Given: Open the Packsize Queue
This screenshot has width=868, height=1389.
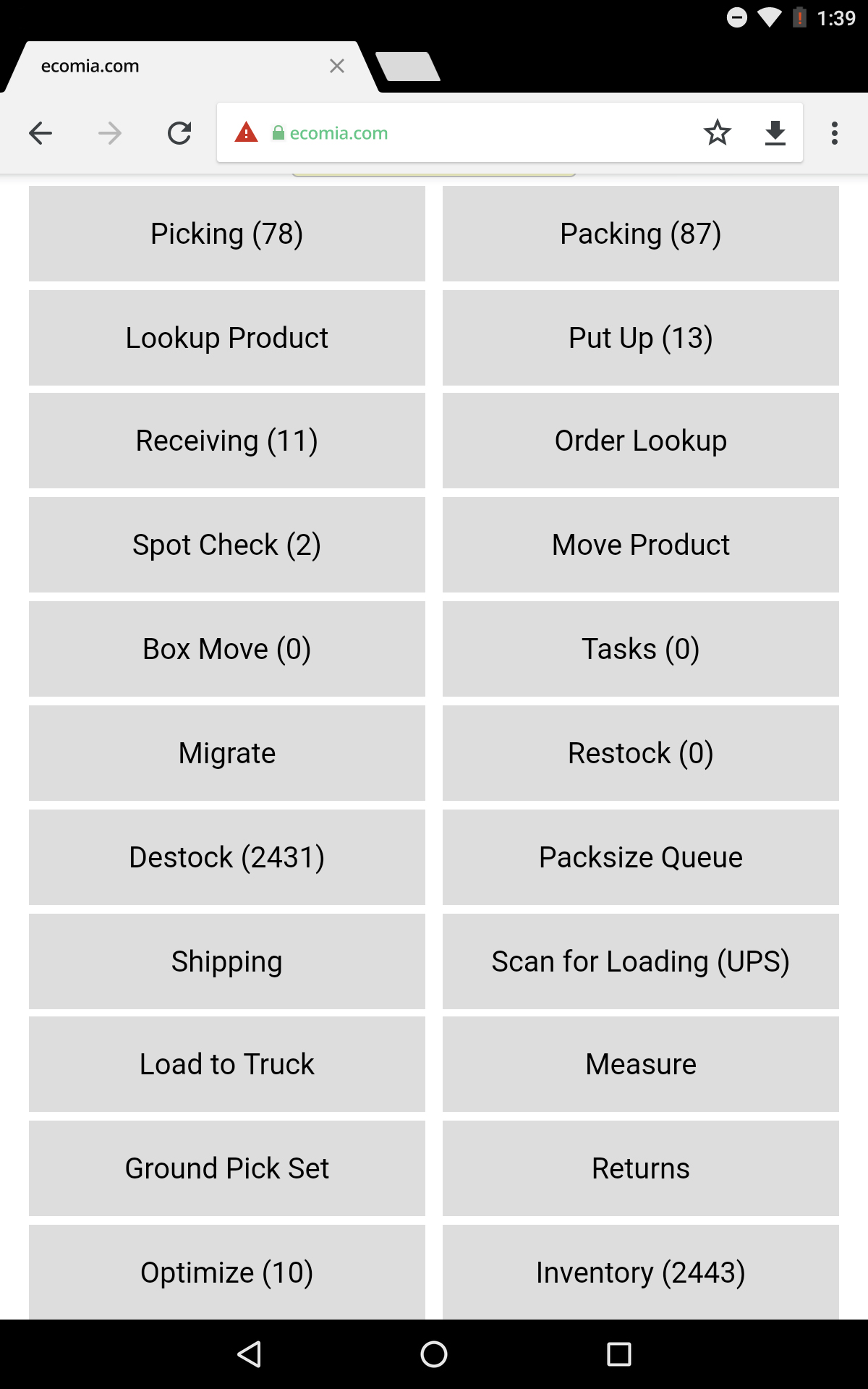Looking at the screenshot, I should pyautogui.click(x=640, y=857).
